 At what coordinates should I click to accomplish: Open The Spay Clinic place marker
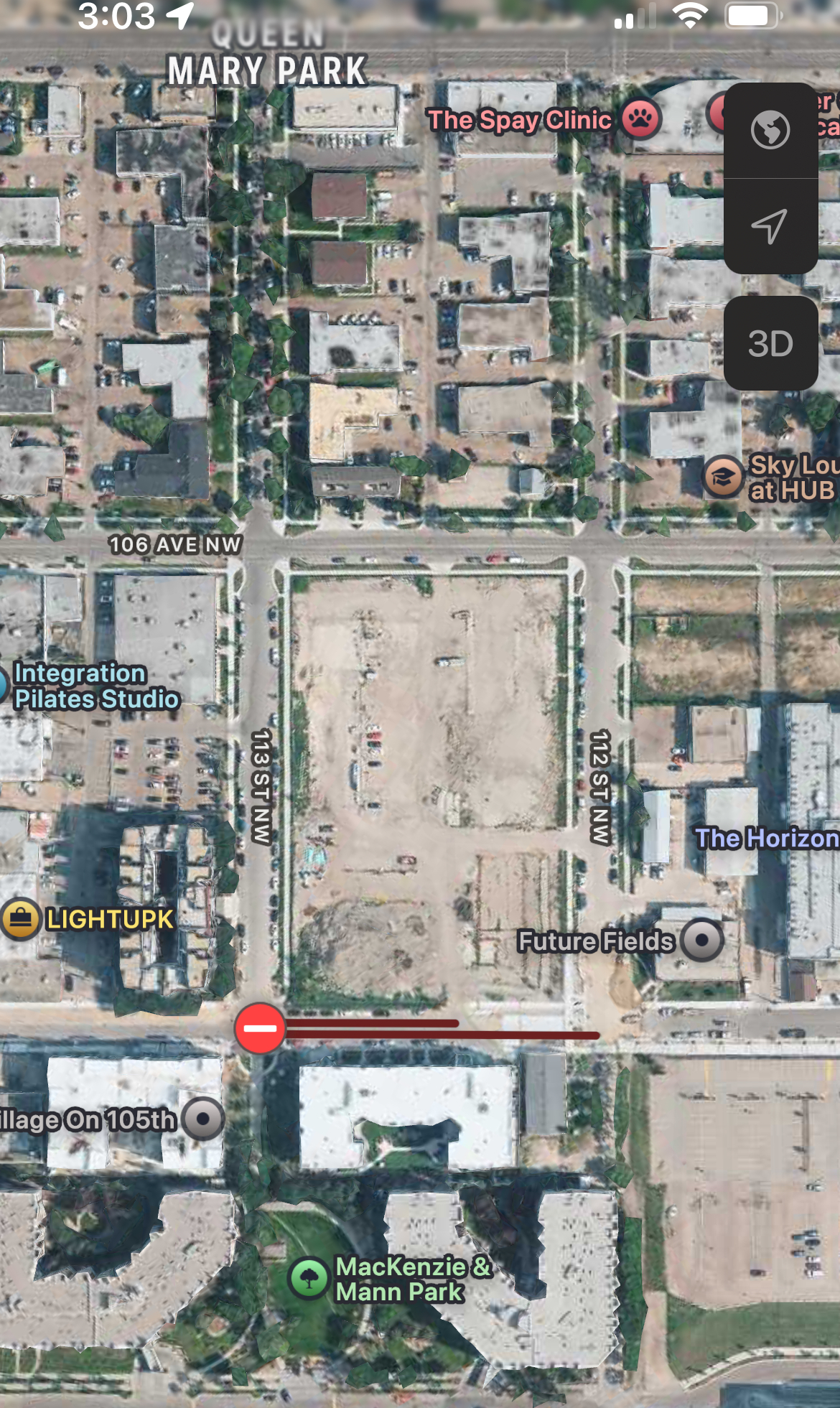tap(640, 119)
